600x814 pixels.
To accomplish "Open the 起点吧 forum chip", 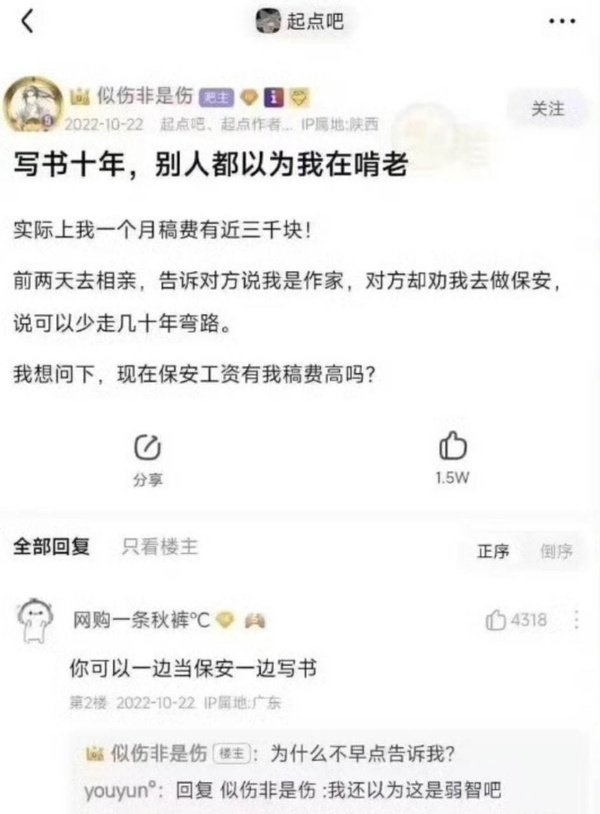I will pyautogui.click(x=299, y=21).
